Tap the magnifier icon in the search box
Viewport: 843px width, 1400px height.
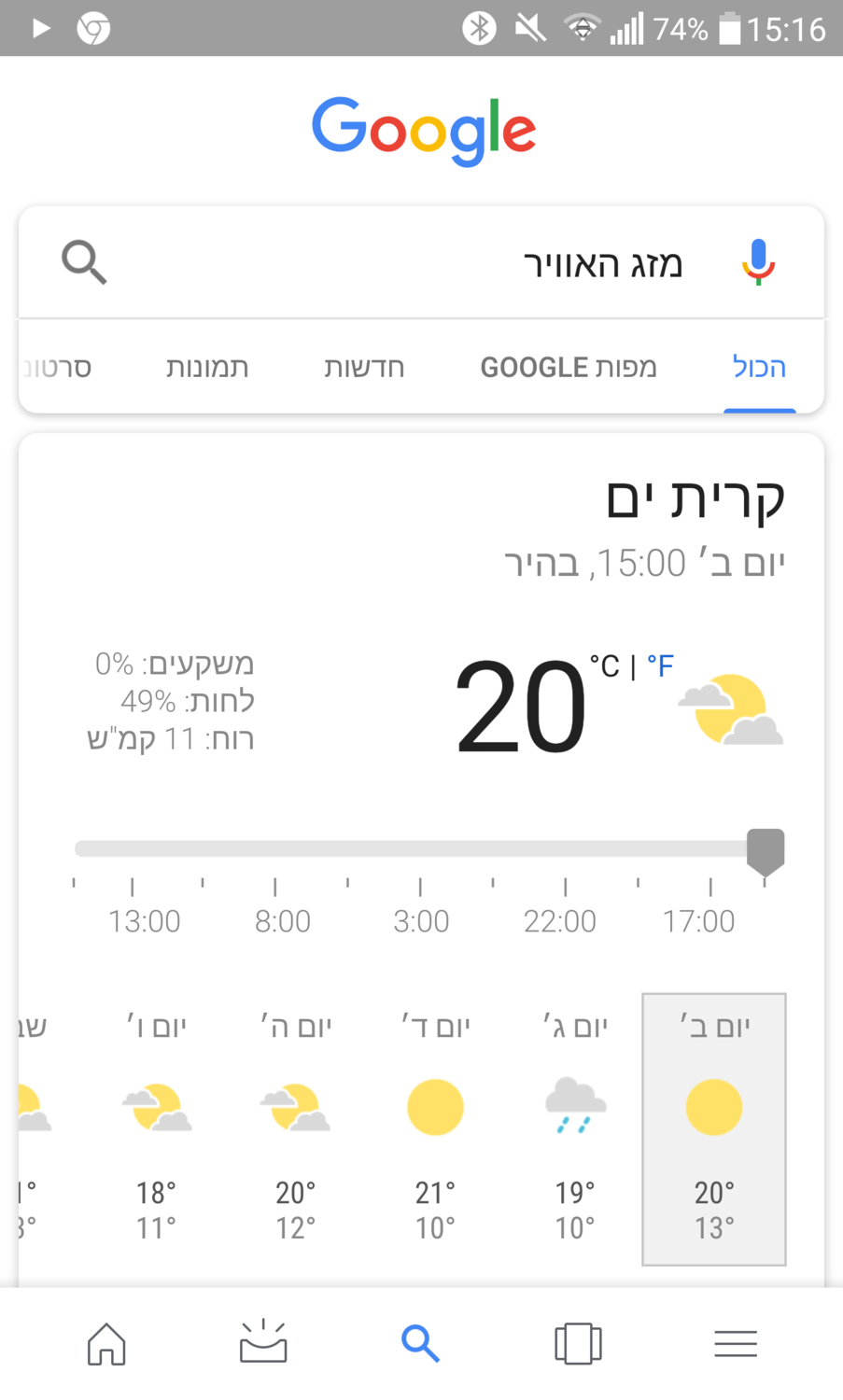pos(84,262)
